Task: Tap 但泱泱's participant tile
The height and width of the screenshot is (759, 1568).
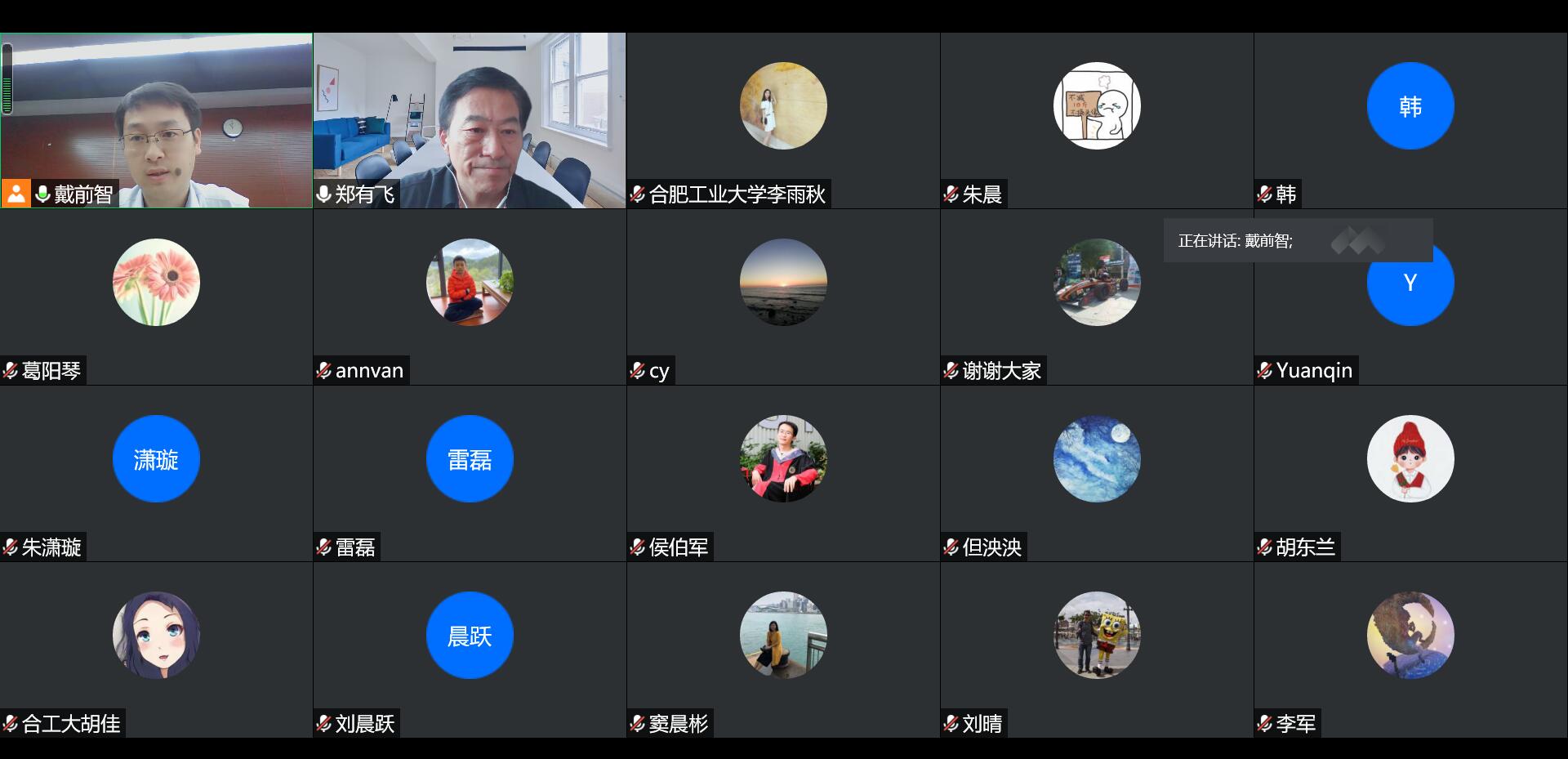Action: 1097,473
